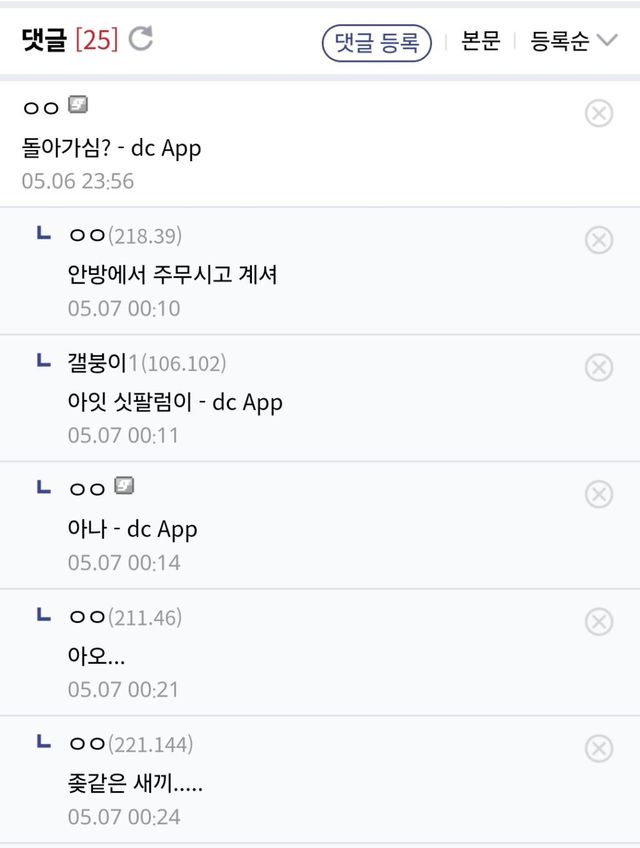Jump to 본문 post body
Viewport: 640px width, 848px height.
(x=480, y=41)
